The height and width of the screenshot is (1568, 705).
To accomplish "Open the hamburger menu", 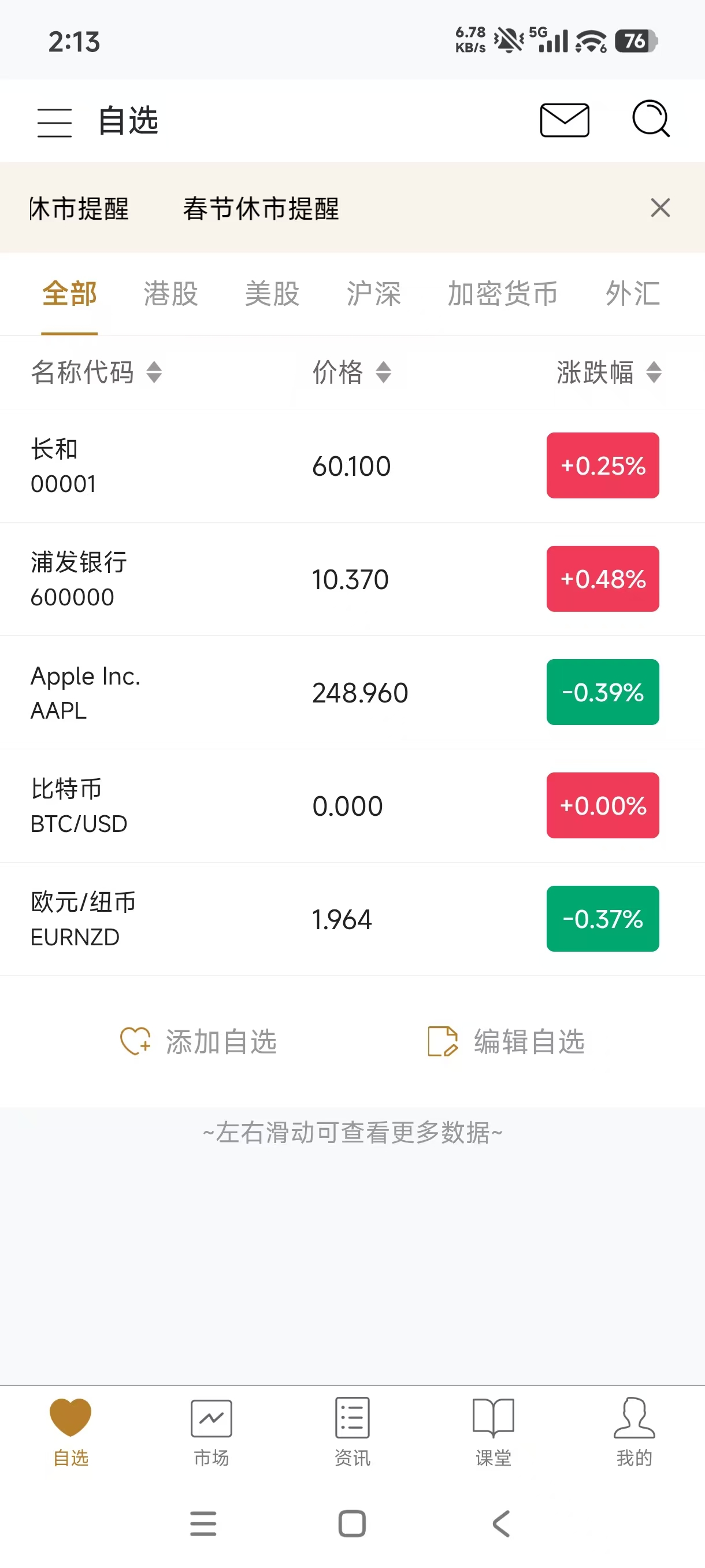I will click(x=54, y=121).
